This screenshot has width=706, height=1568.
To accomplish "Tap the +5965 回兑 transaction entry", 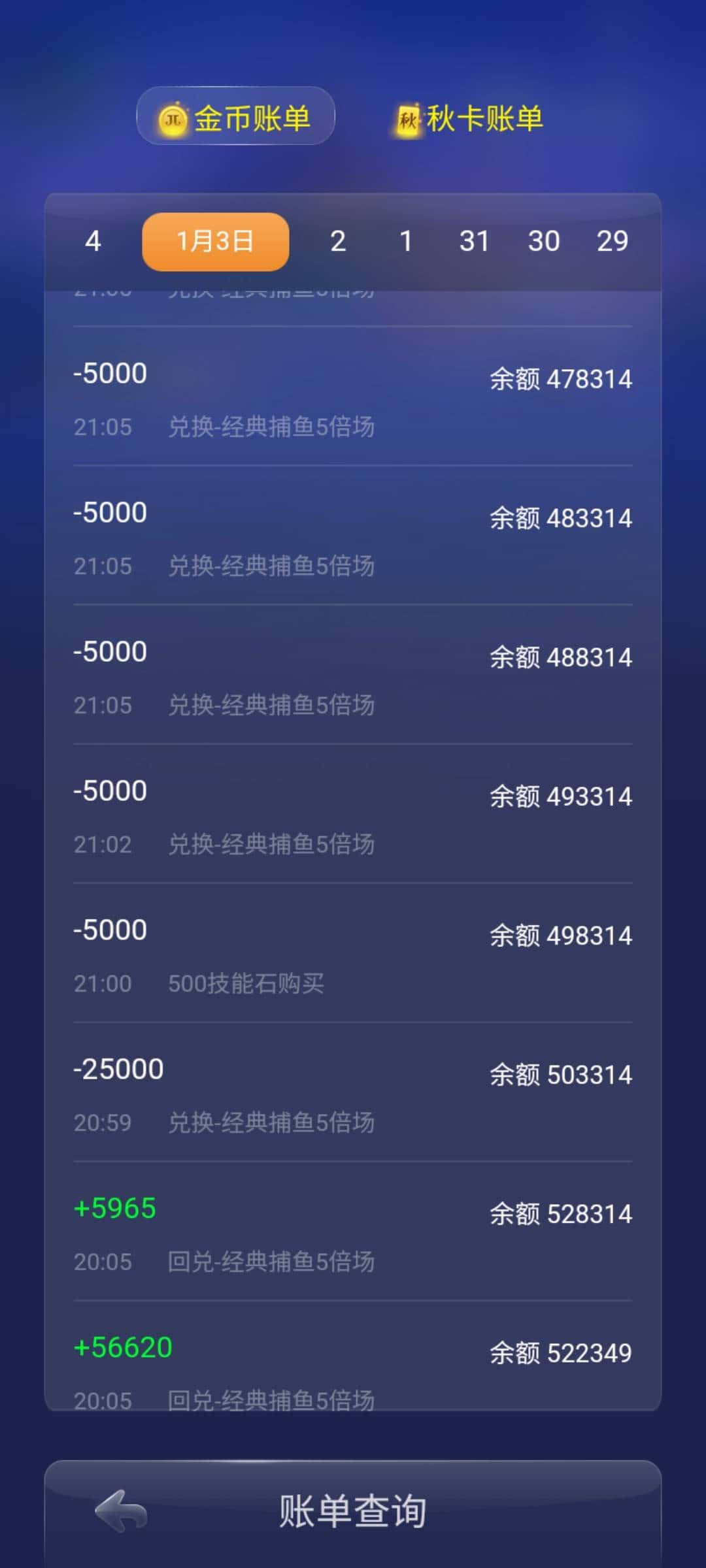I will click(353, 1232).
